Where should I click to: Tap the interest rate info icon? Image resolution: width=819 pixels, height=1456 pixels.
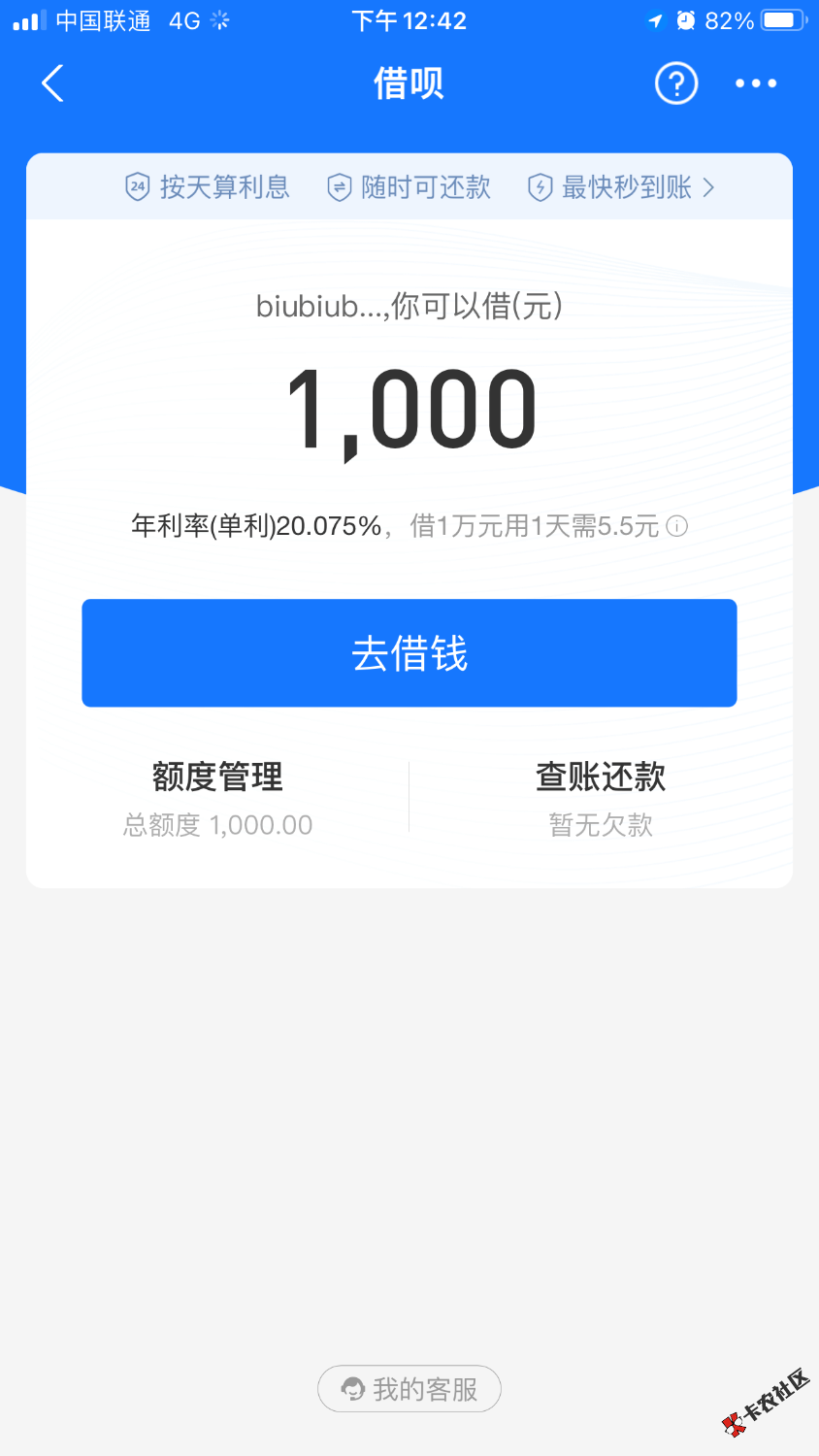[x=678, y=526]
